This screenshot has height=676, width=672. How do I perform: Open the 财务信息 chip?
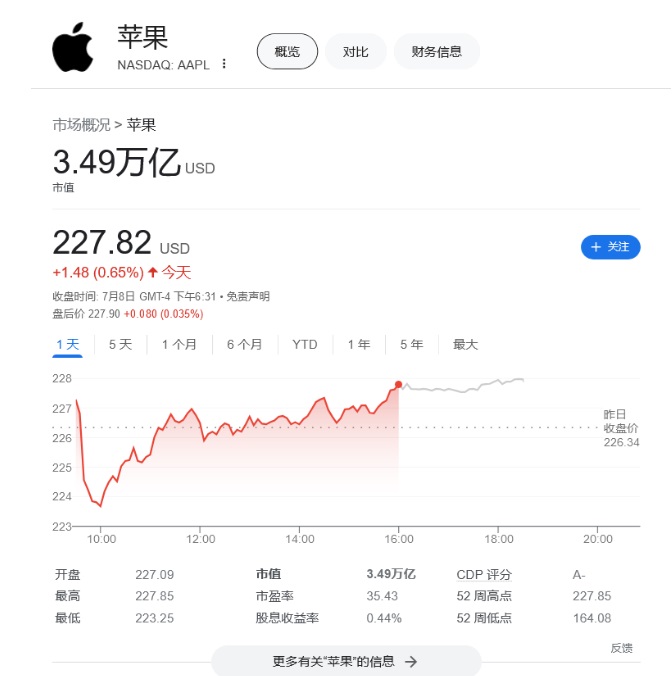coord(436,51)
